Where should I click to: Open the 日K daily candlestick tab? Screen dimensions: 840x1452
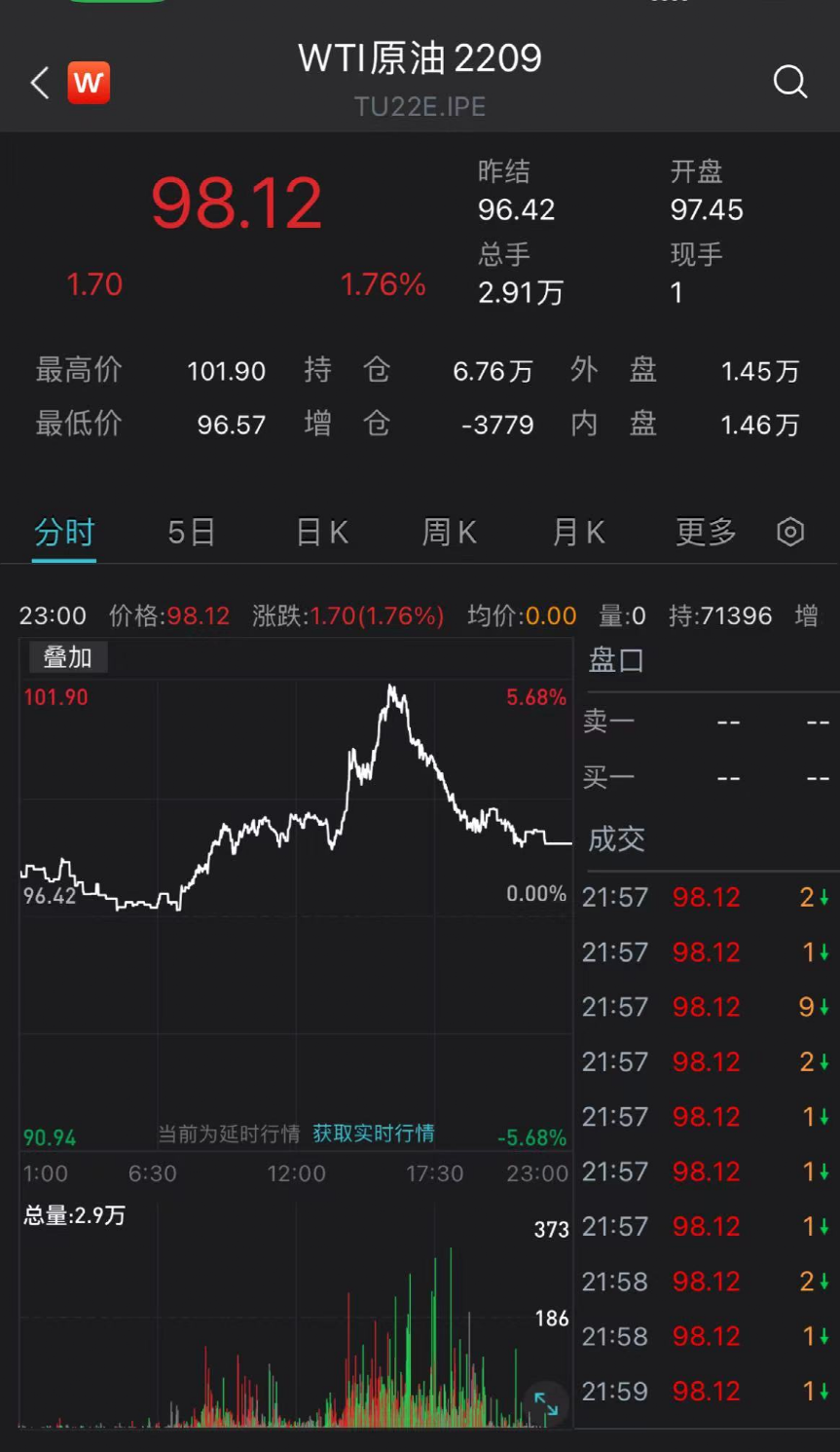[320, 532]
